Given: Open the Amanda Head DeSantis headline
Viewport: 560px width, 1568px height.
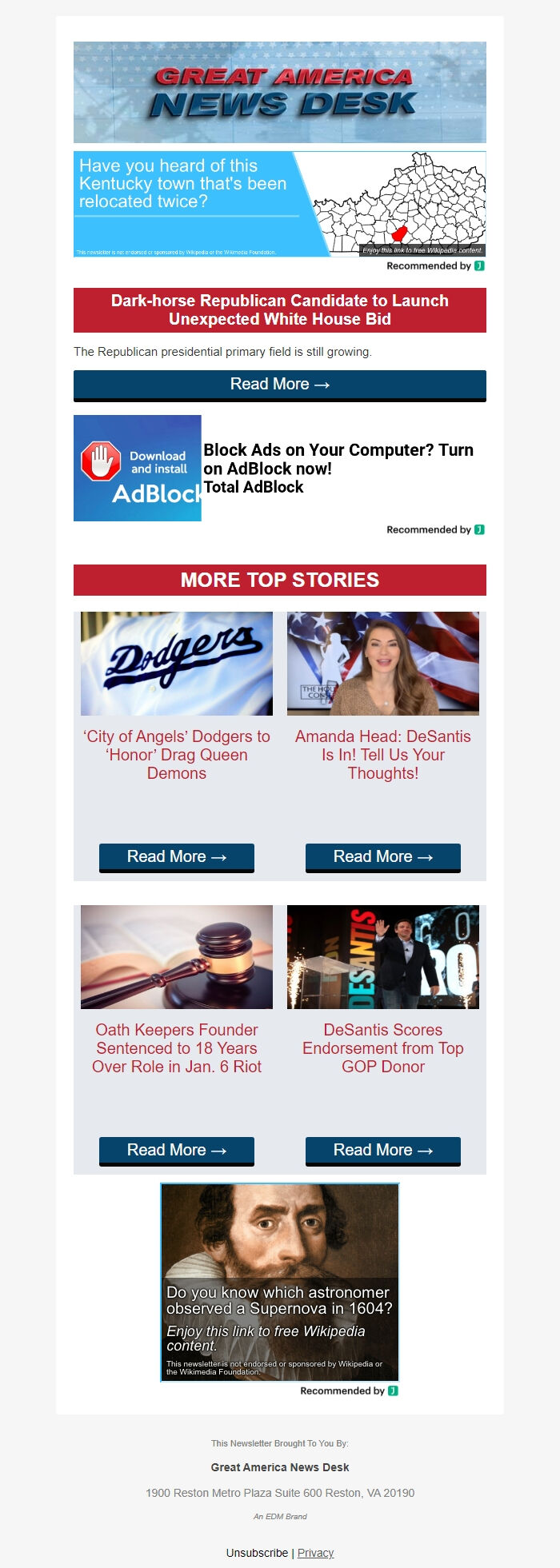Looking at the screenshot, I should click(383, 755).
